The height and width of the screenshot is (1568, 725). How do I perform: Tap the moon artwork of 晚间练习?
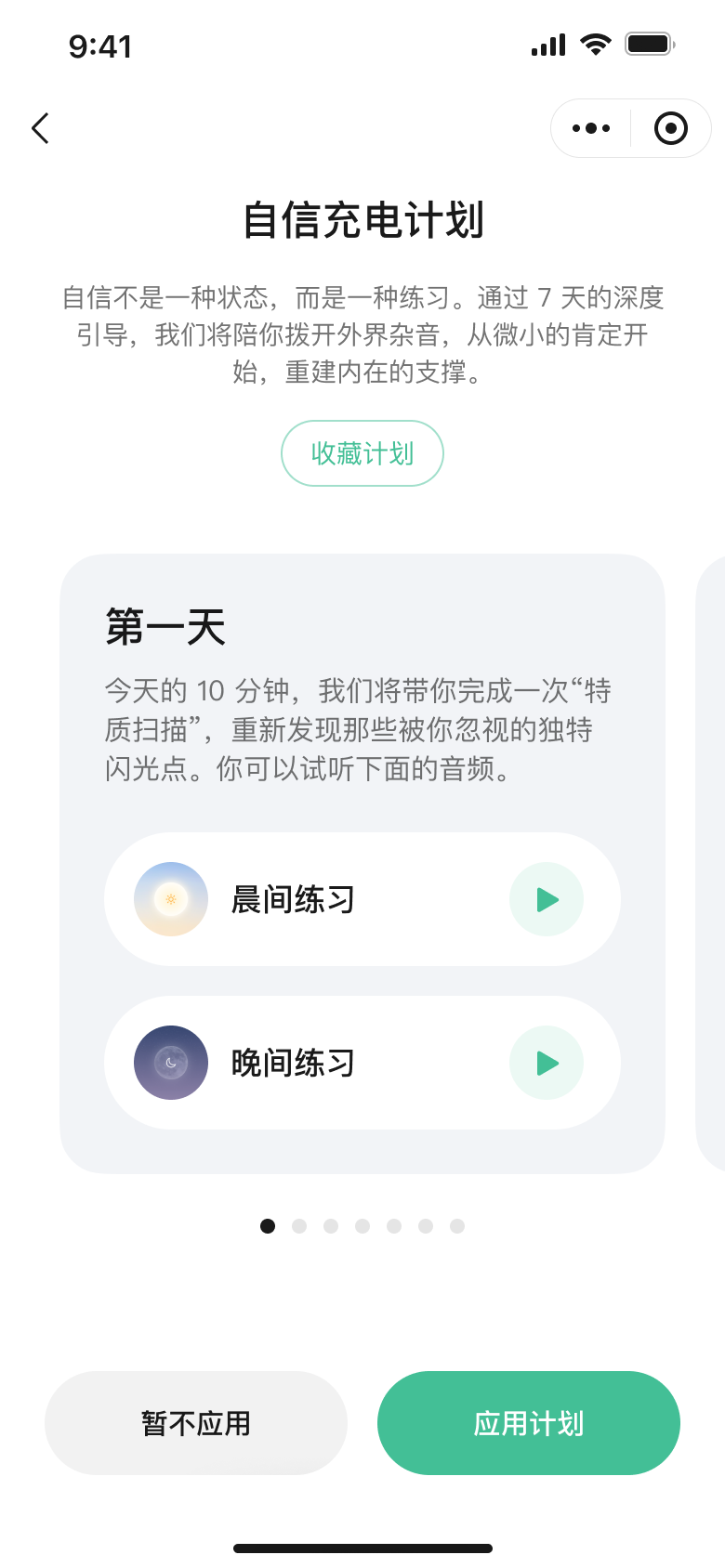(171, 1063)
